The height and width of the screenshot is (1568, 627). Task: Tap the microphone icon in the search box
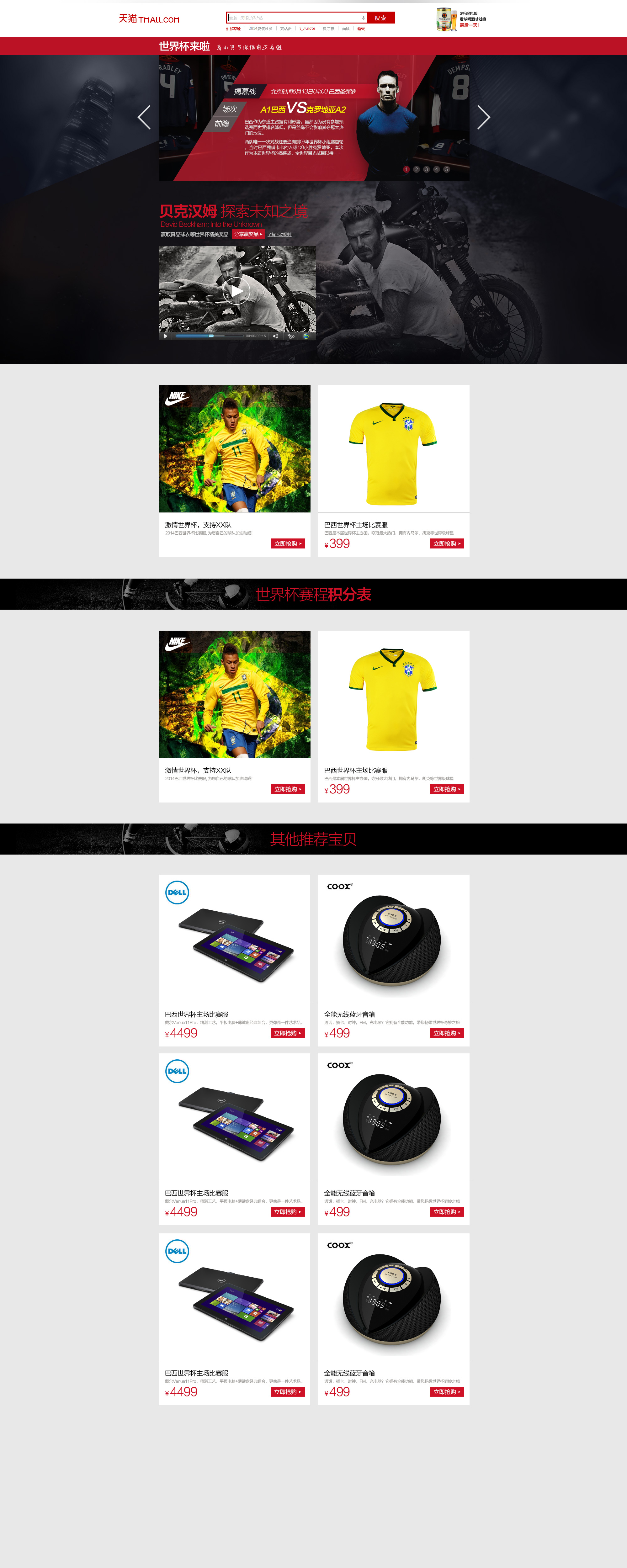pyautogui.click(x=364, y=18)
